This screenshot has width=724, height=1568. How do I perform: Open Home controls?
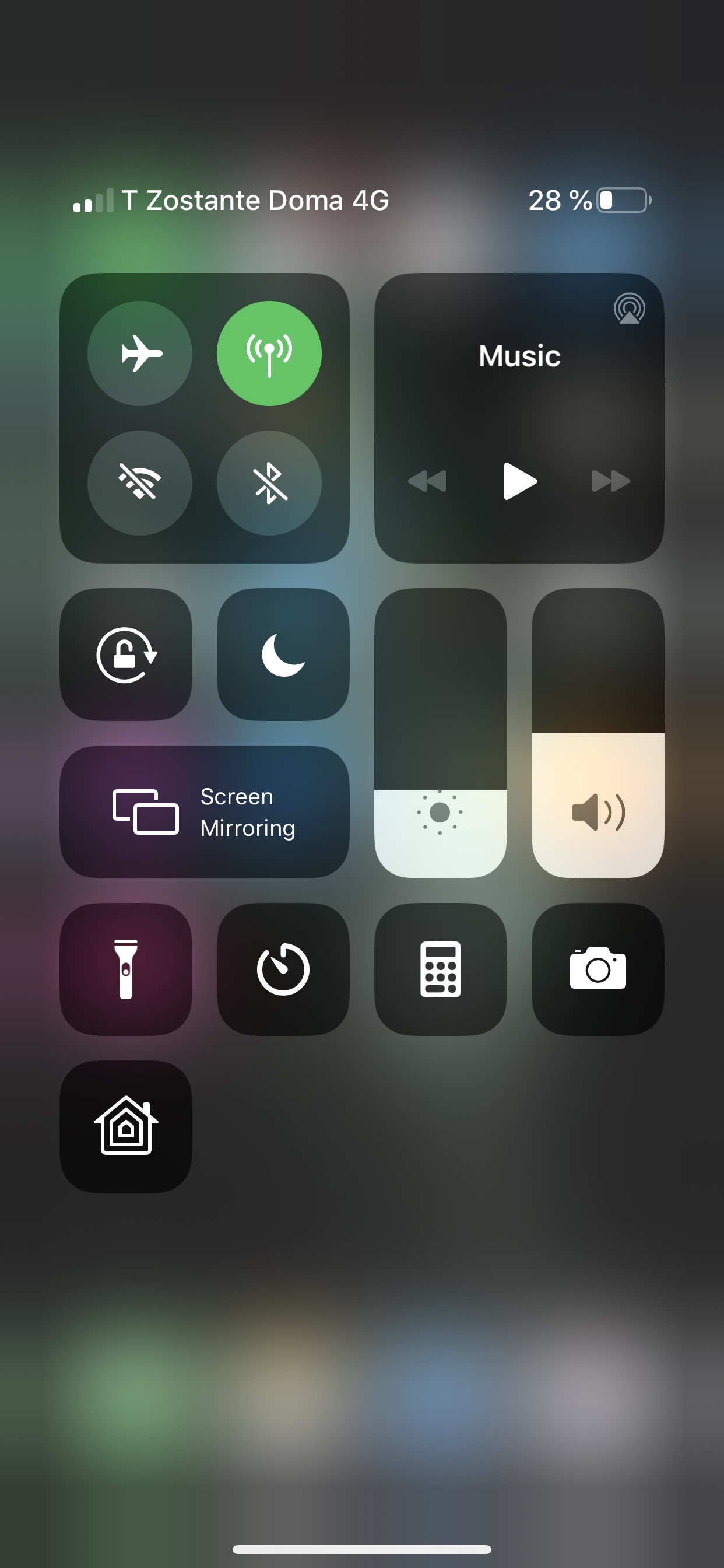tap(126, 1126)
